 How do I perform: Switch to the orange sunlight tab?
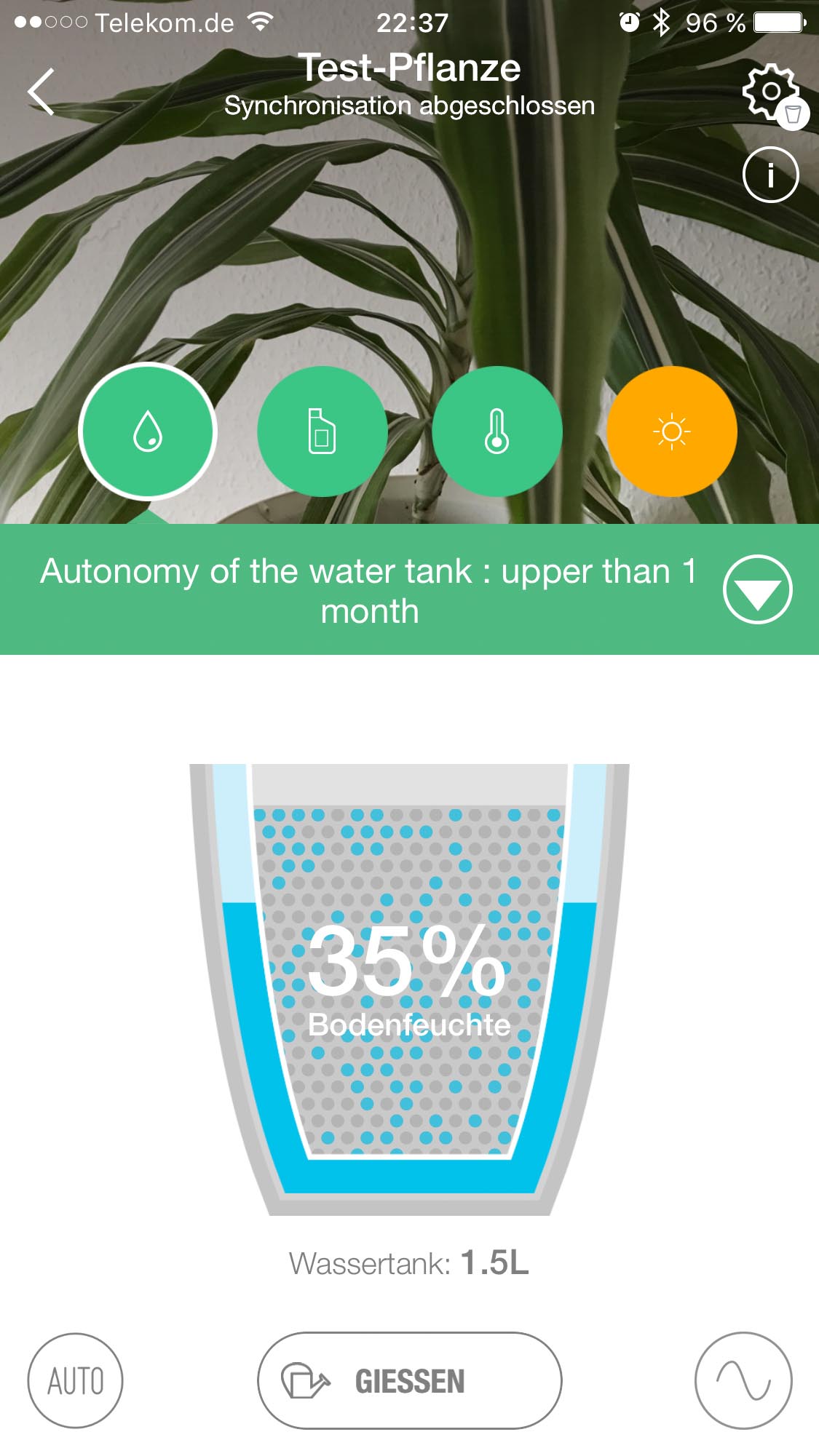[x=671, y=431]
